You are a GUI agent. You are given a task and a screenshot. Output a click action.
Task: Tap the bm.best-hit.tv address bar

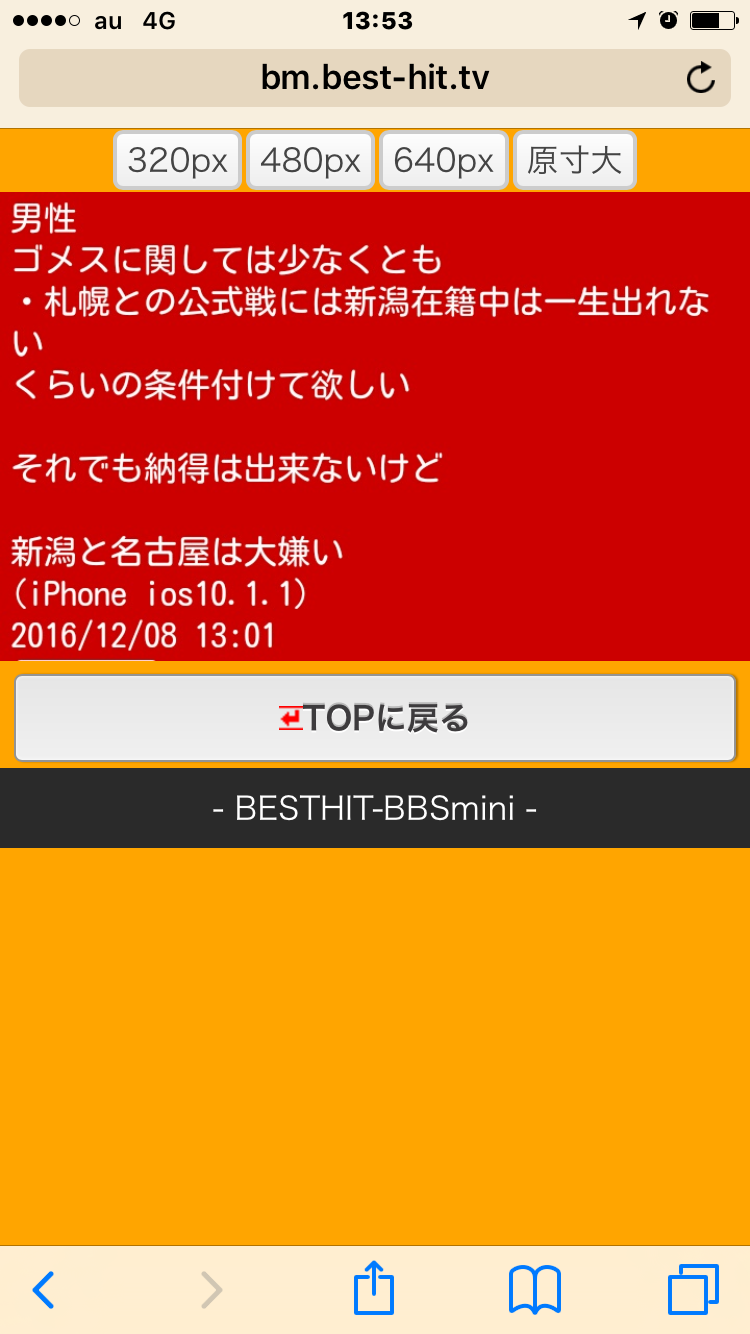click(375, 78)
